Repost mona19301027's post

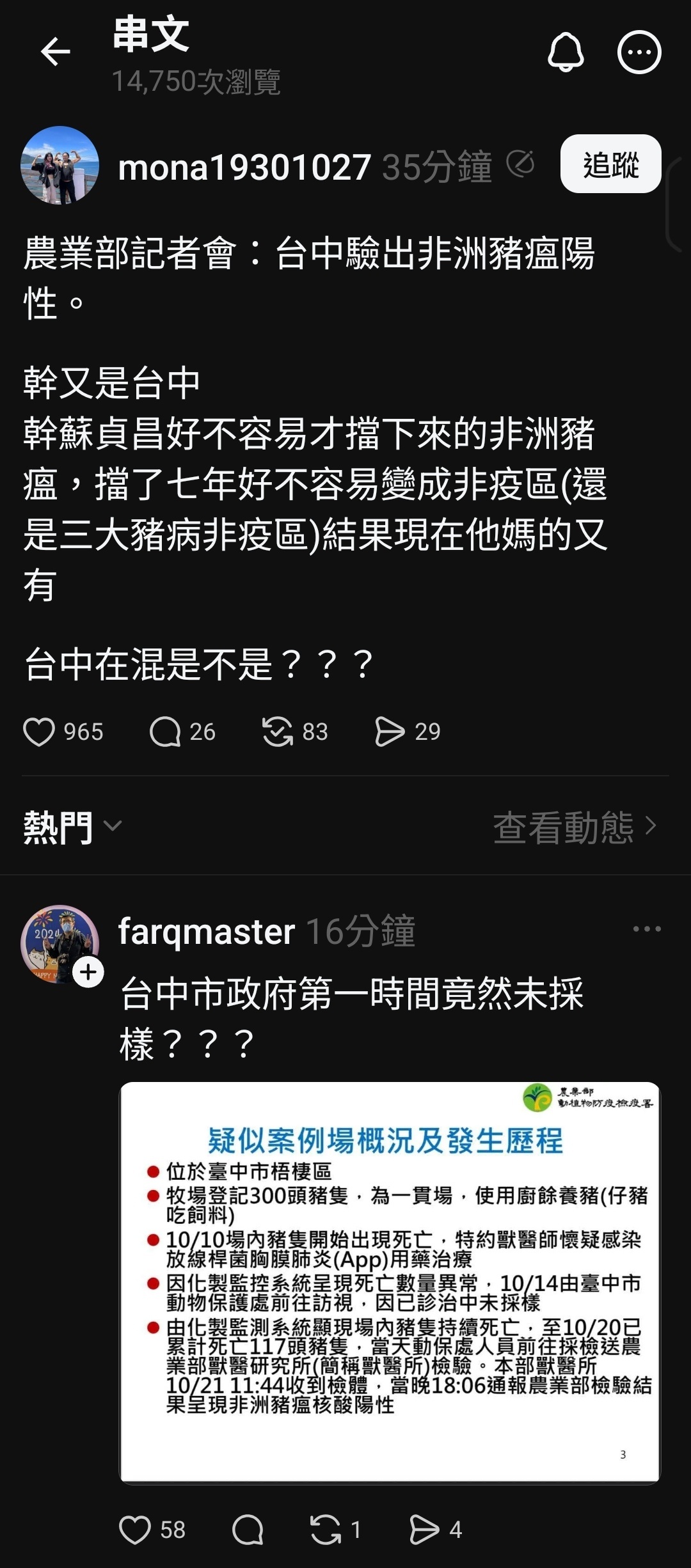[278, 732]
